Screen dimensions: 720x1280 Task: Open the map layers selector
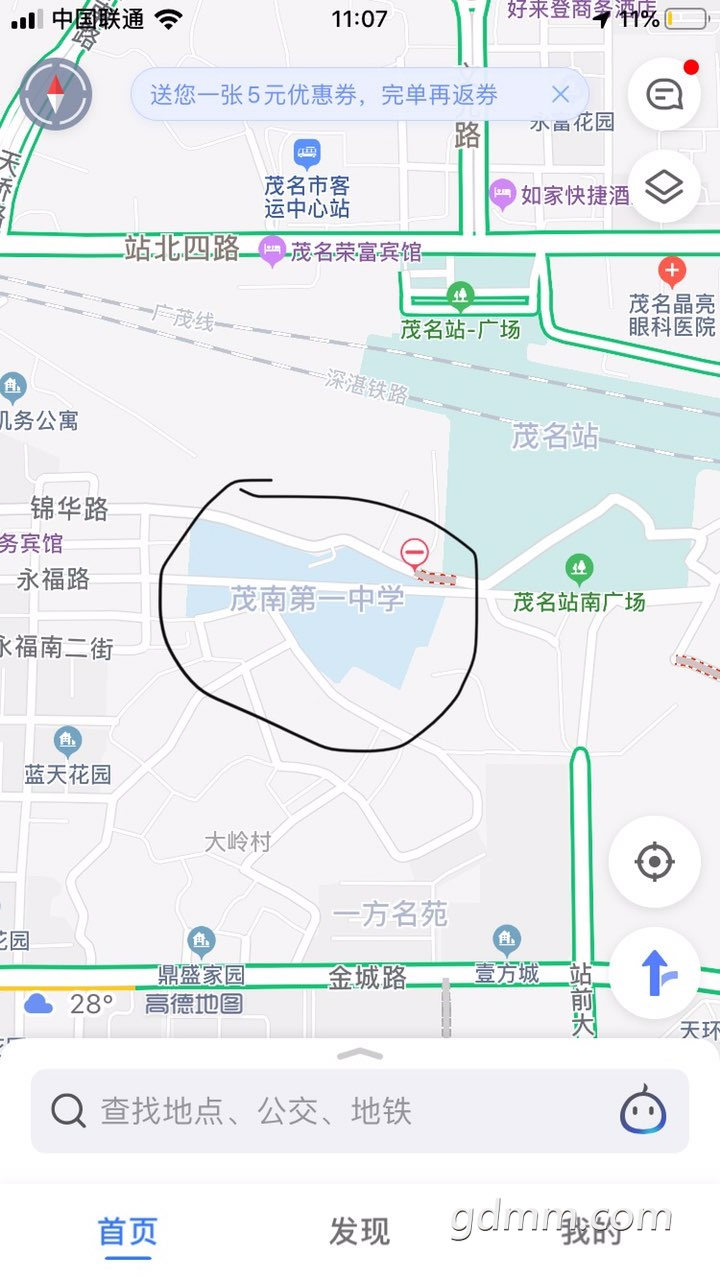point(664,187)
